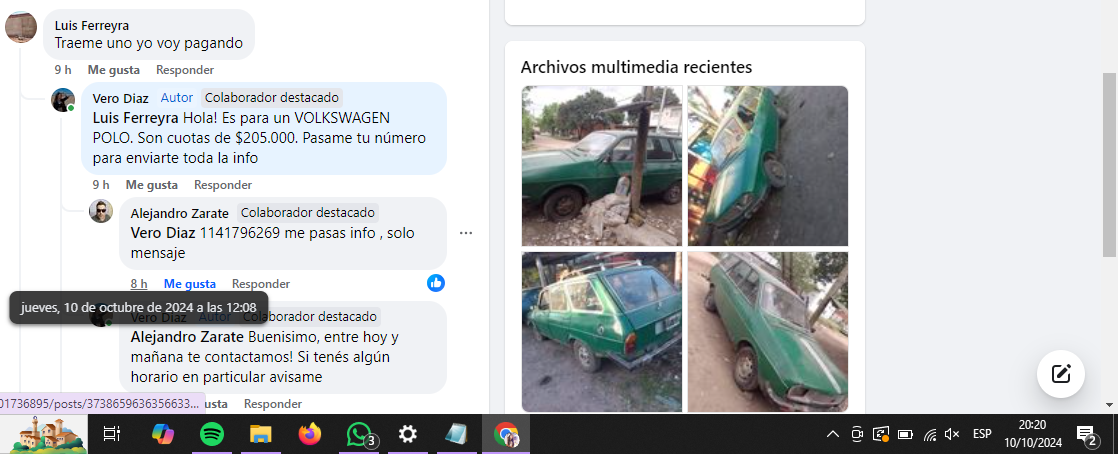
Task: Open the photo of the car beside a wooden post
Action: pyautogui.click(x=601, y=165)
